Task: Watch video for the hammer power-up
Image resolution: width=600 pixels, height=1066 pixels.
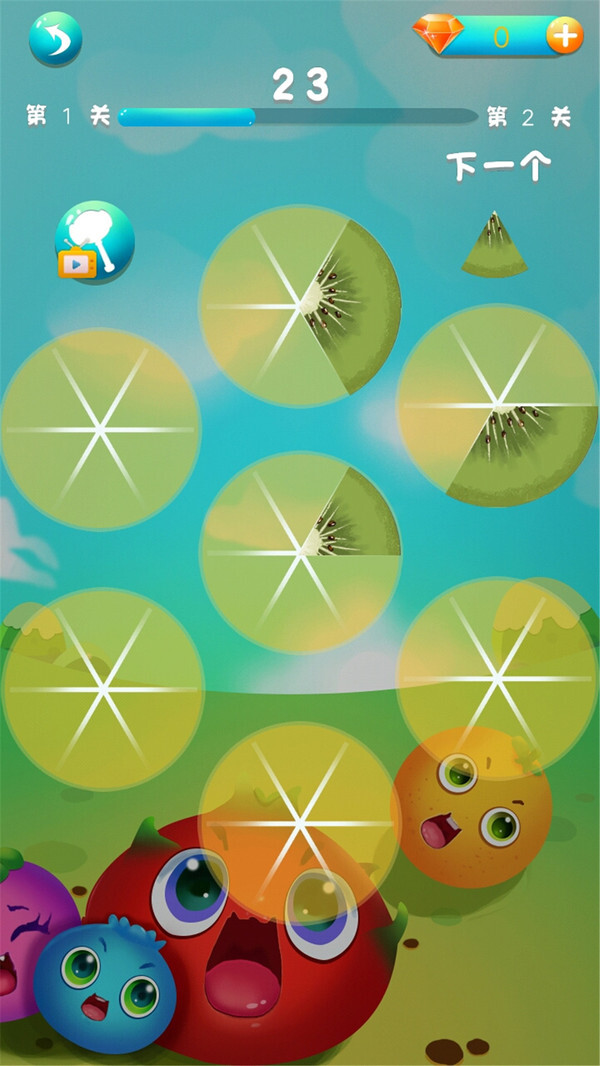Action: 94,242
